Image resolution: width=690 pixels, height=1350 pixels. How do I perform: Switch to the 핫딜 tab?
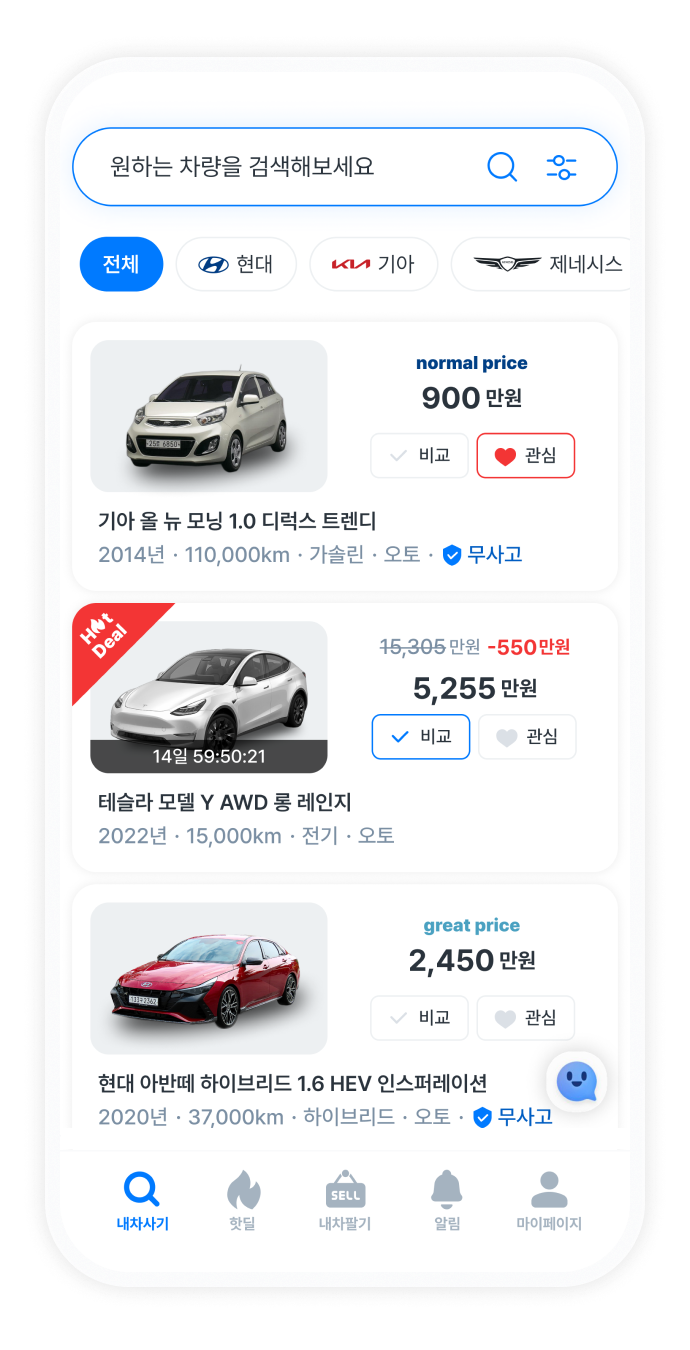[242, 1201]
